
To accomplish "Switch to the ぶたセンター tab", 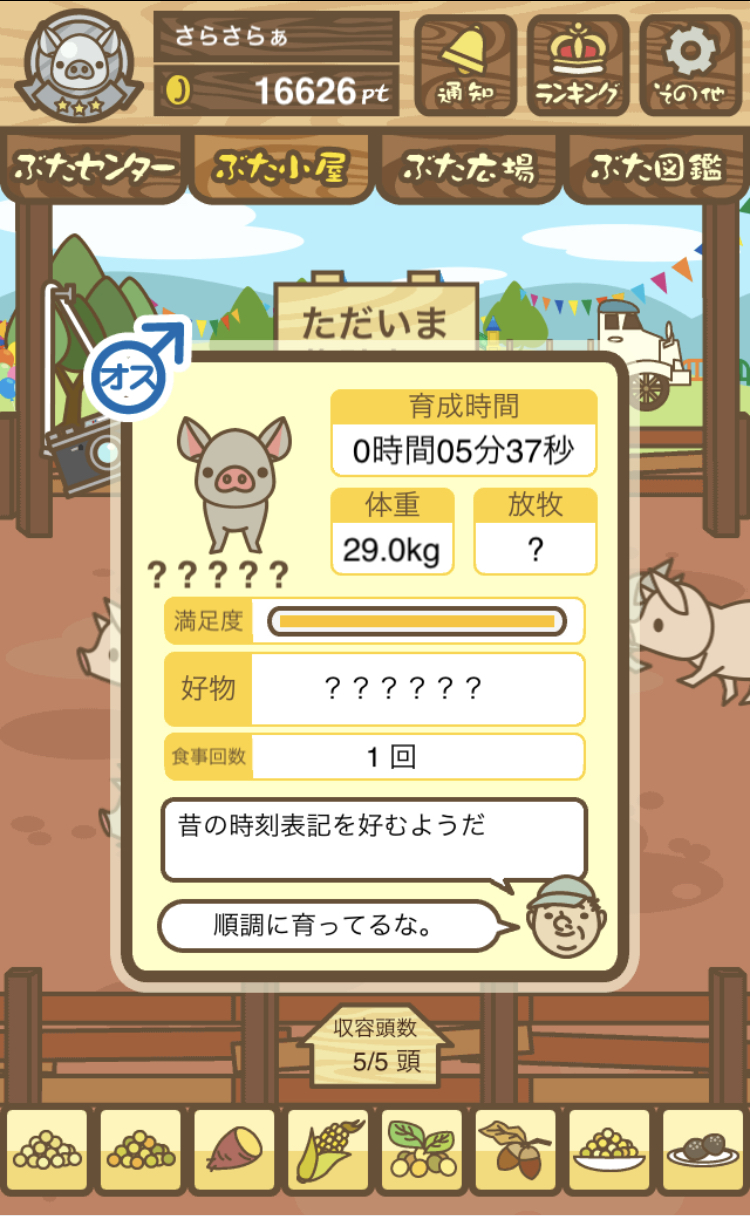I will pos(94,168).
